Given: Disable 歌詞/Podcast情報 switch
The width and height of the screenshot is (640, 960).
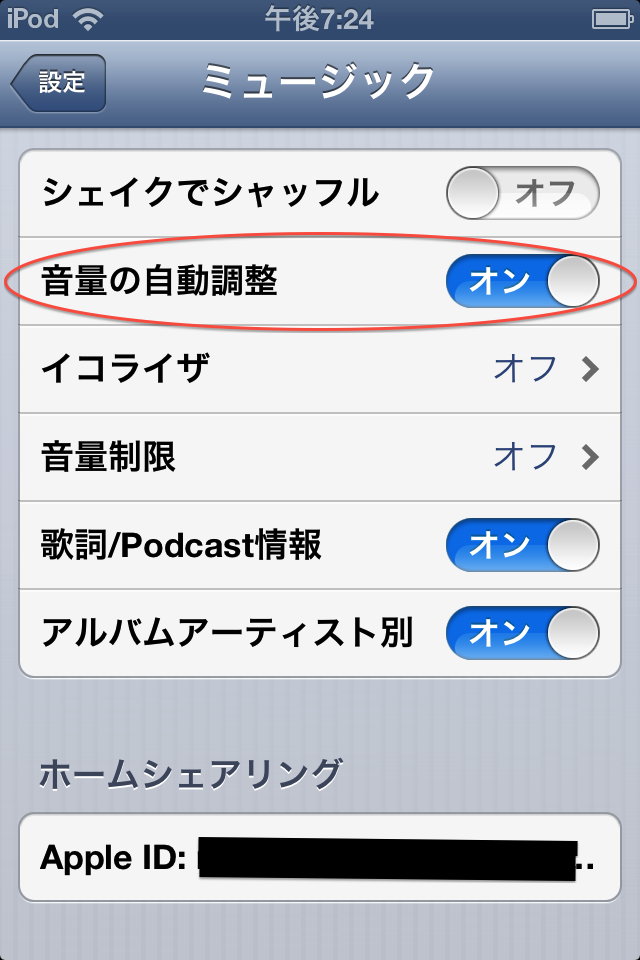Looking at the screenshot, I should [522, 545].
